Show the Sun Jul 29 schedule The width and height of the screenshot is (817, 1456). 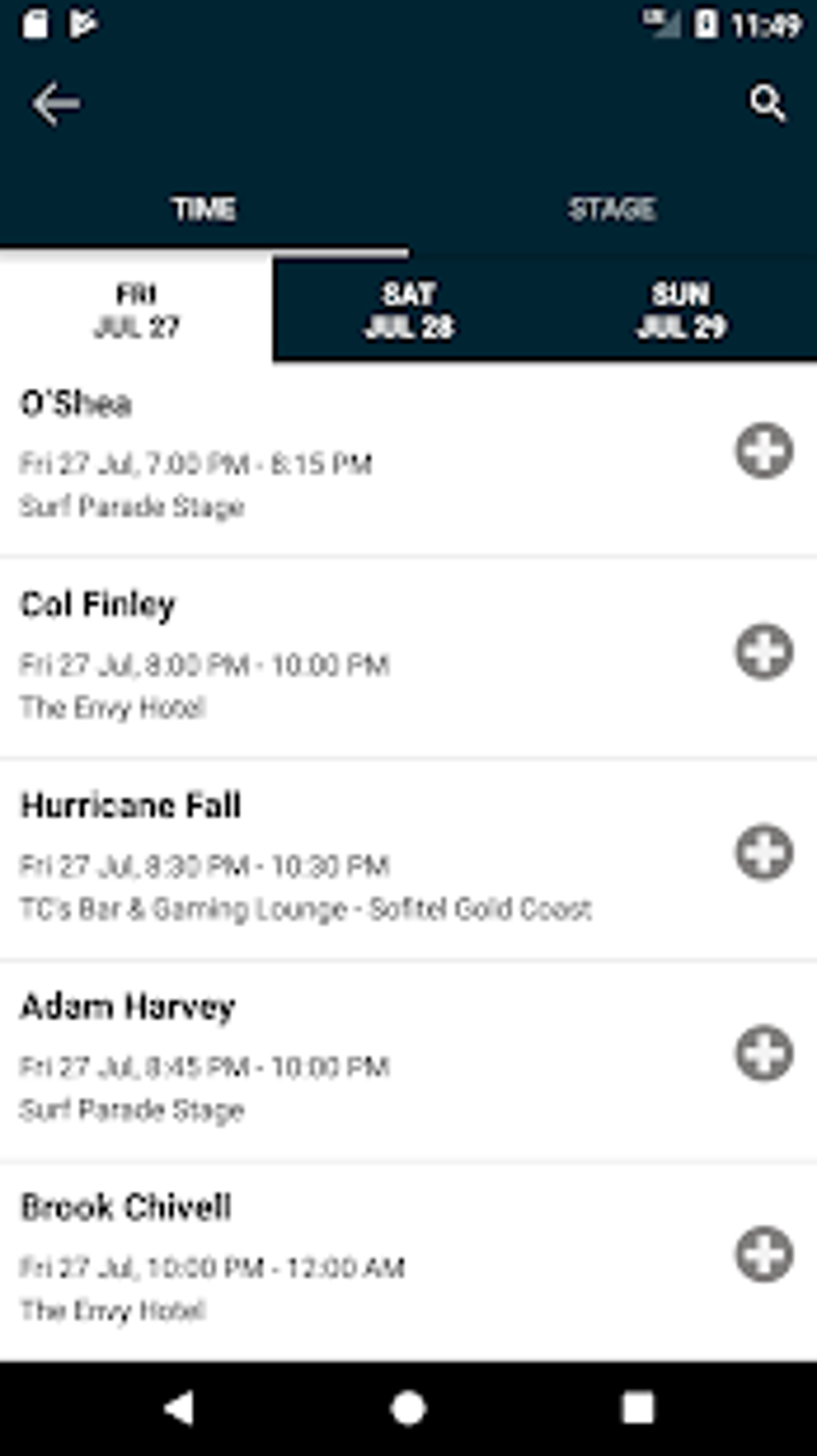tap(681, 310)
